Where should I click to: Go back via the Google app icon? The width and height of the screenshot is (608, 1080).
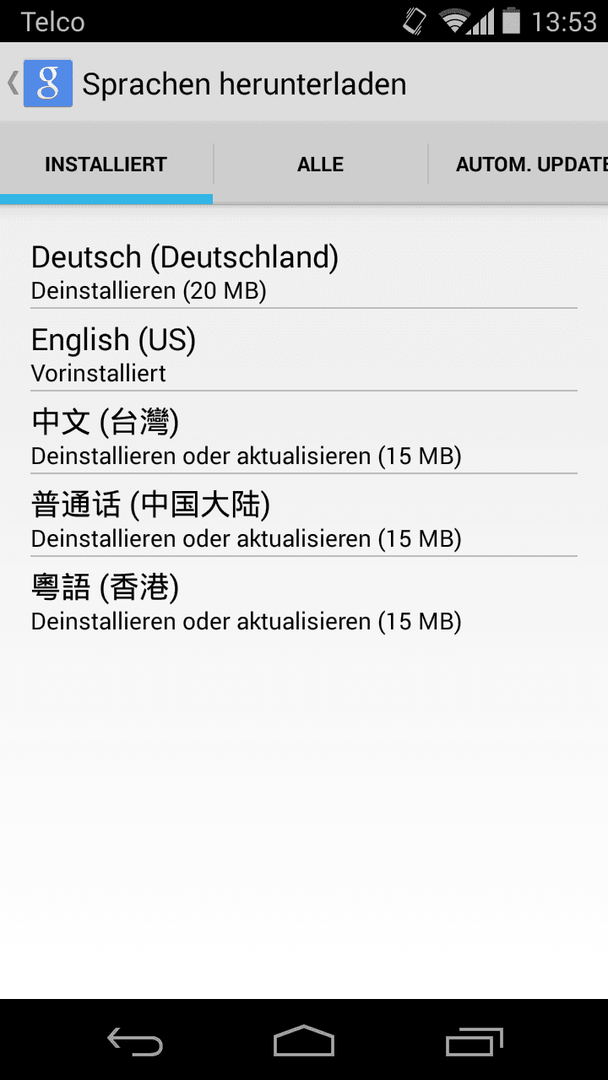click(x=41, y=83)
